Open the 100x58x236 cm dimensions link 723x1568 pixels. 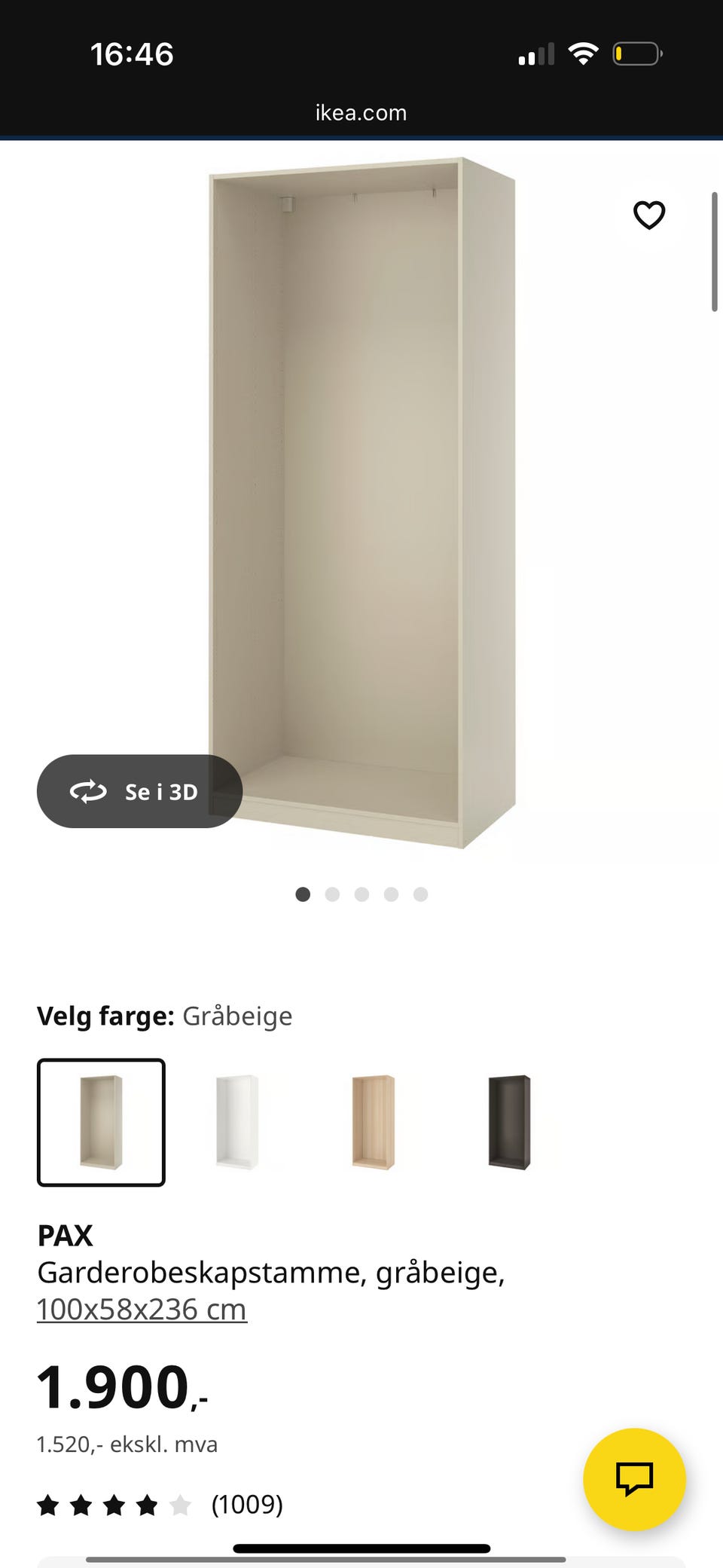pyautogui.click(x=141, y=1308)
